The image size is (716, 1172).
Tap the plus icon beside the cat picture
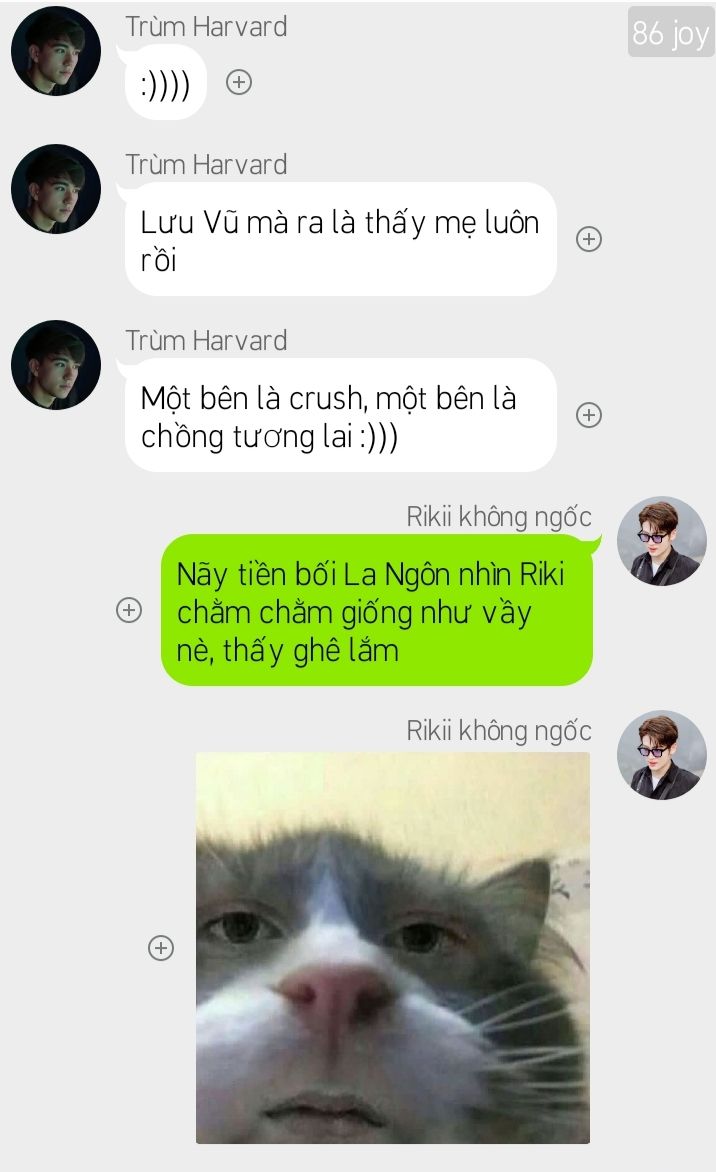[161, 948]
